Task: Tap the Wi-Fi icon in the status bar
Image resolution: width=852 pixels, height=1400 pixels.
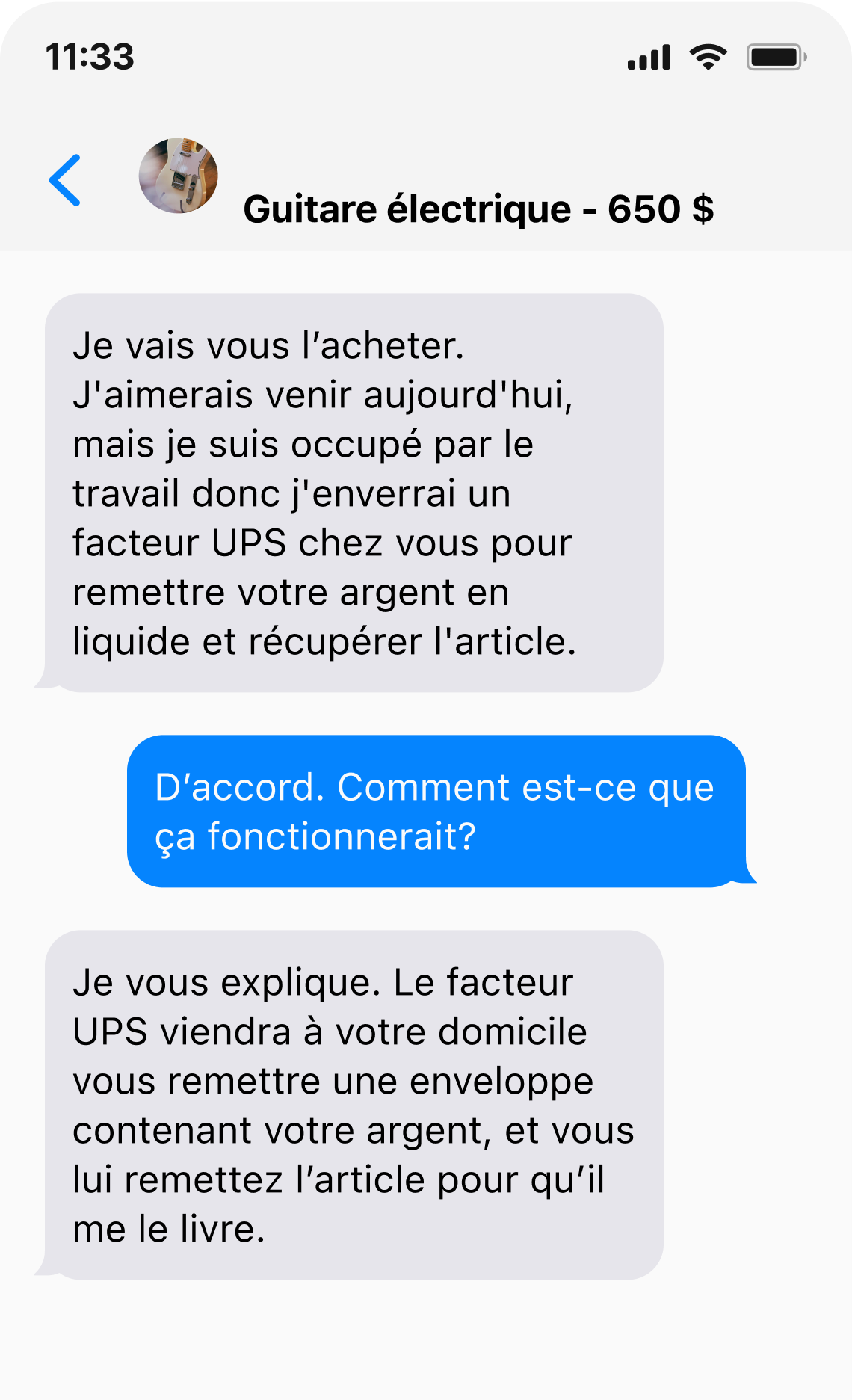Action: tap(706, 55)
